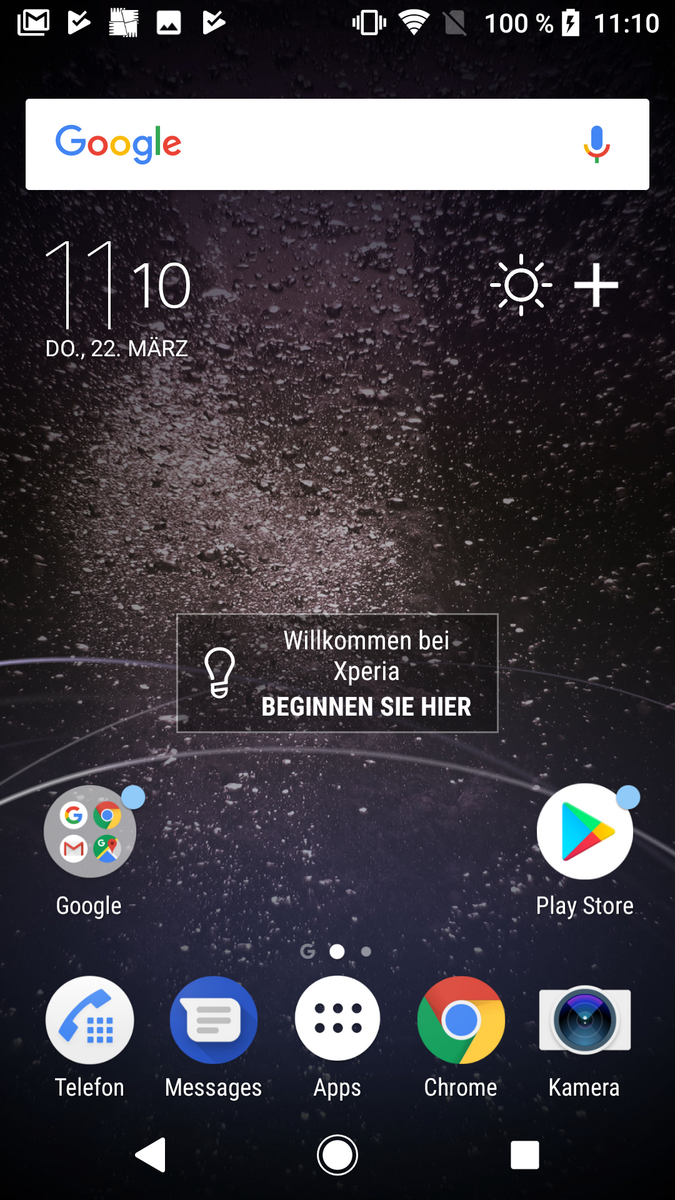Viewport: 675px width, 1200px height.
Task: Open the Willkommen bei Xperia card
Action: (x=337, y=673)
